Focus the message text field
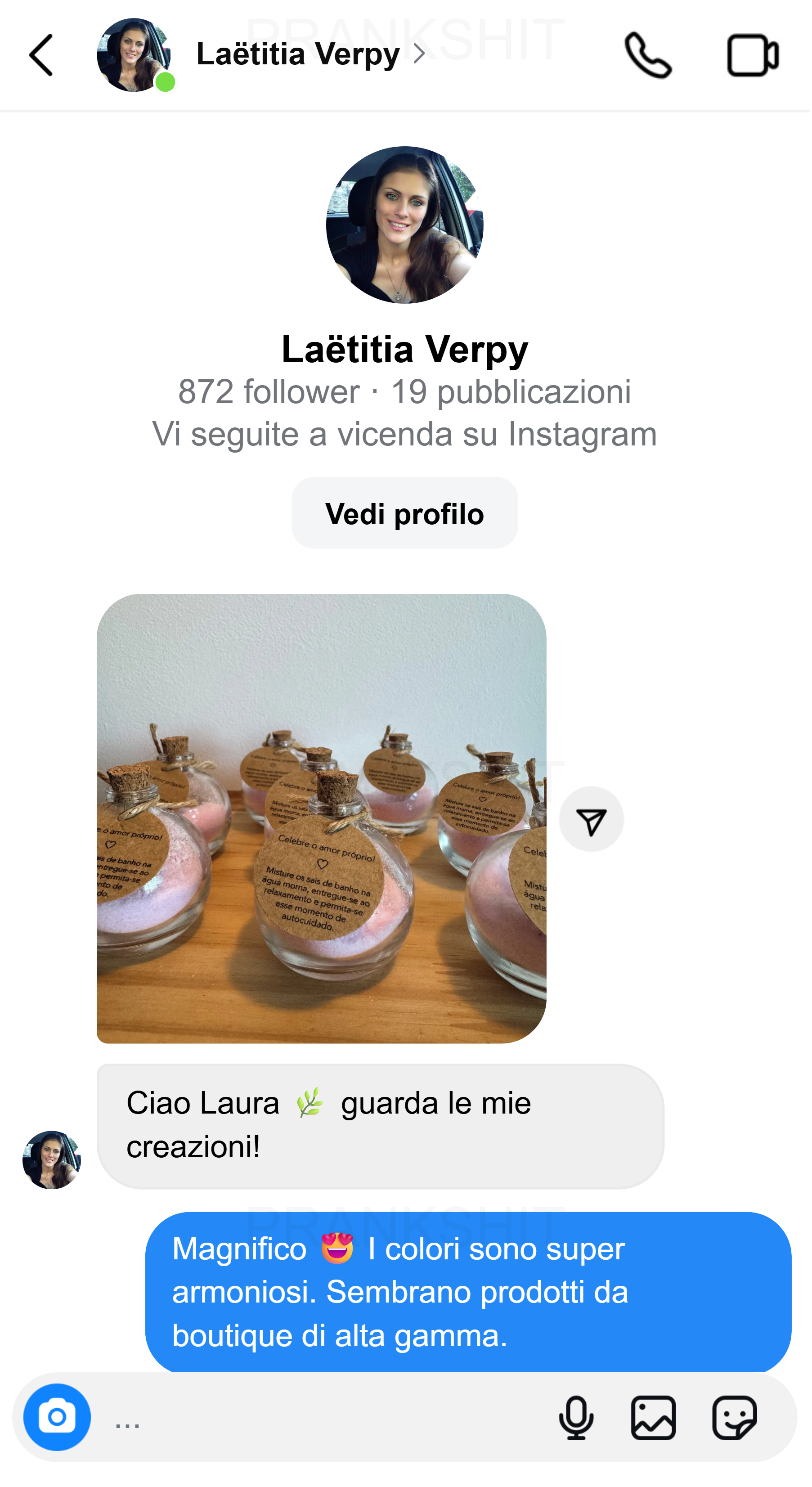 pyautogui.click(x=323, y=1419)
